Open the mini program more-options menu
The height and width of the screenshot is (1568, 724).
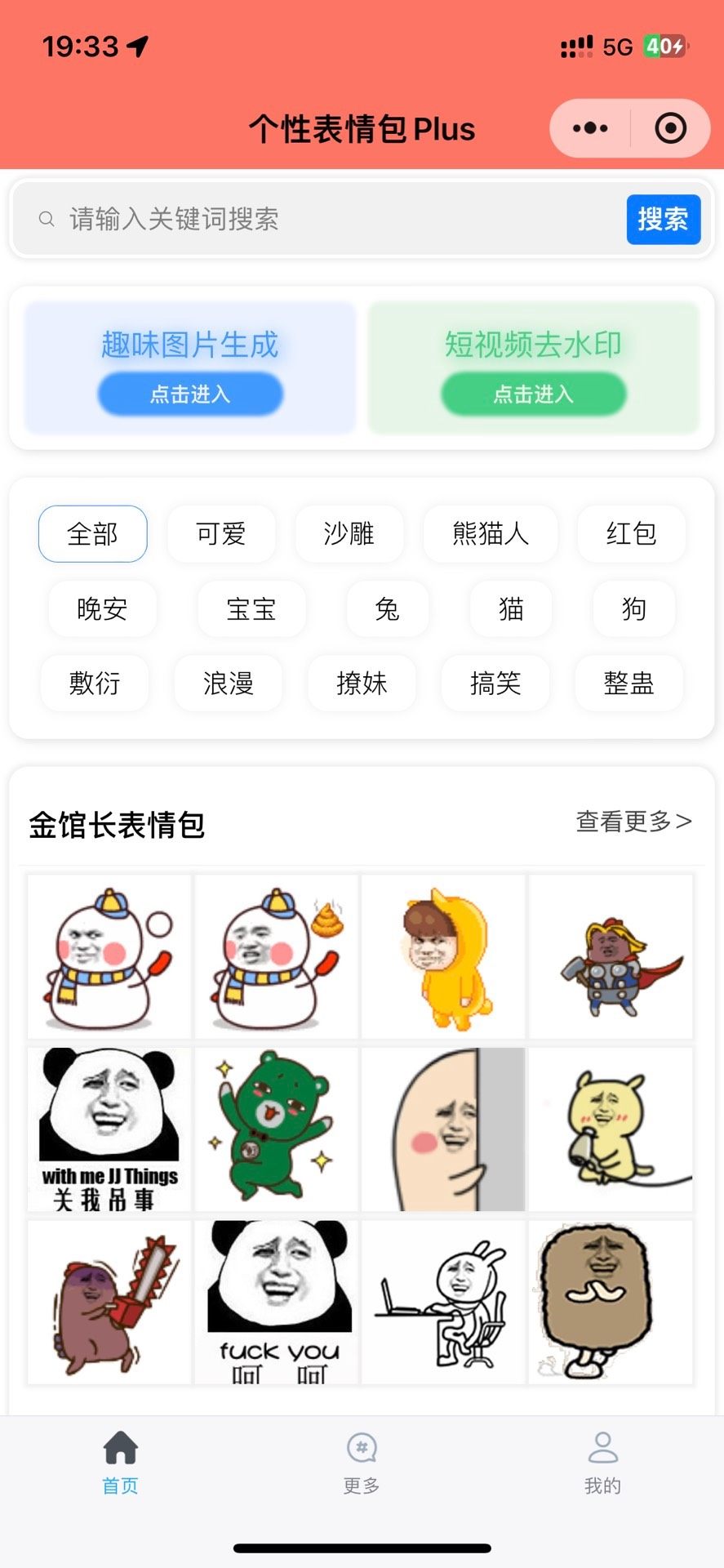[590, 128]
